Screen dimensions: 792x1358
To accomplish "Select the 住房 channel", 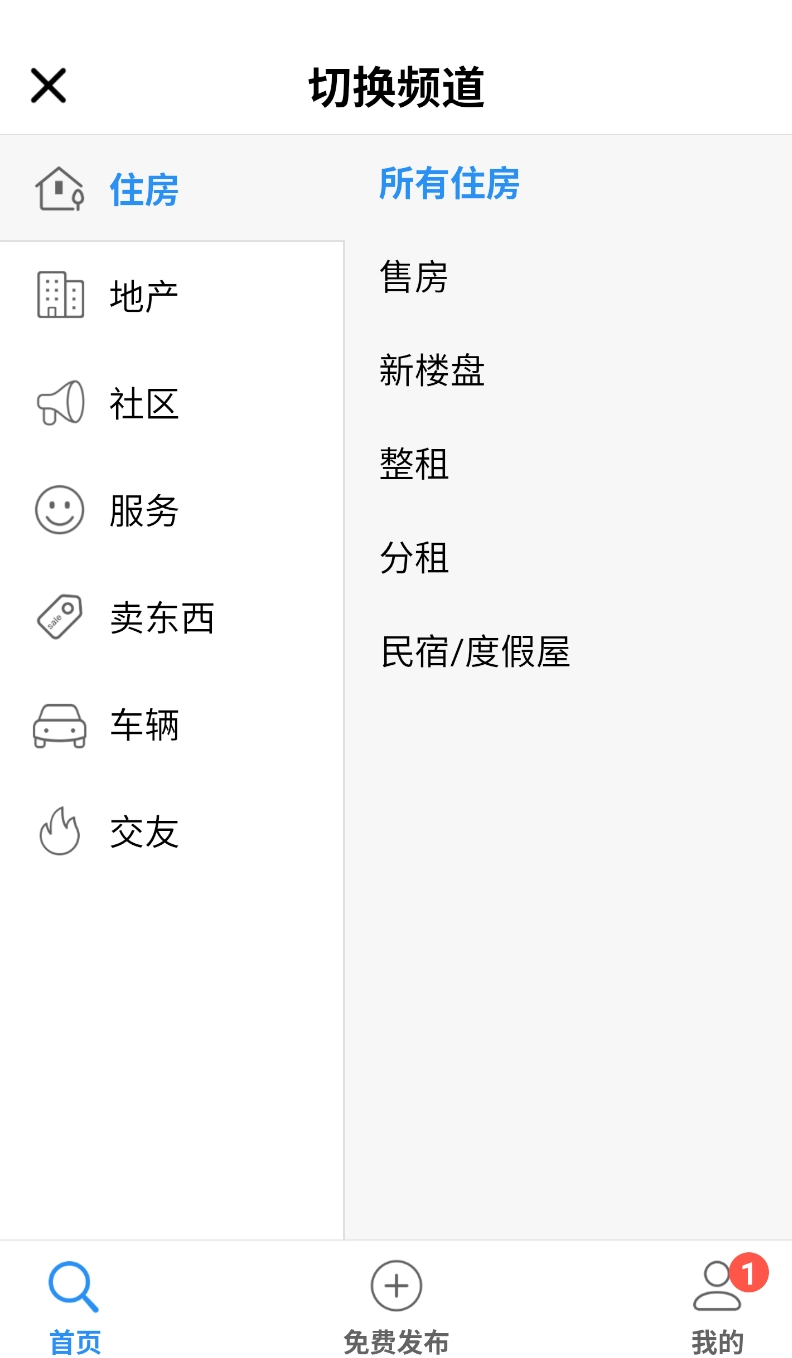I will click(x=144, y=189).
